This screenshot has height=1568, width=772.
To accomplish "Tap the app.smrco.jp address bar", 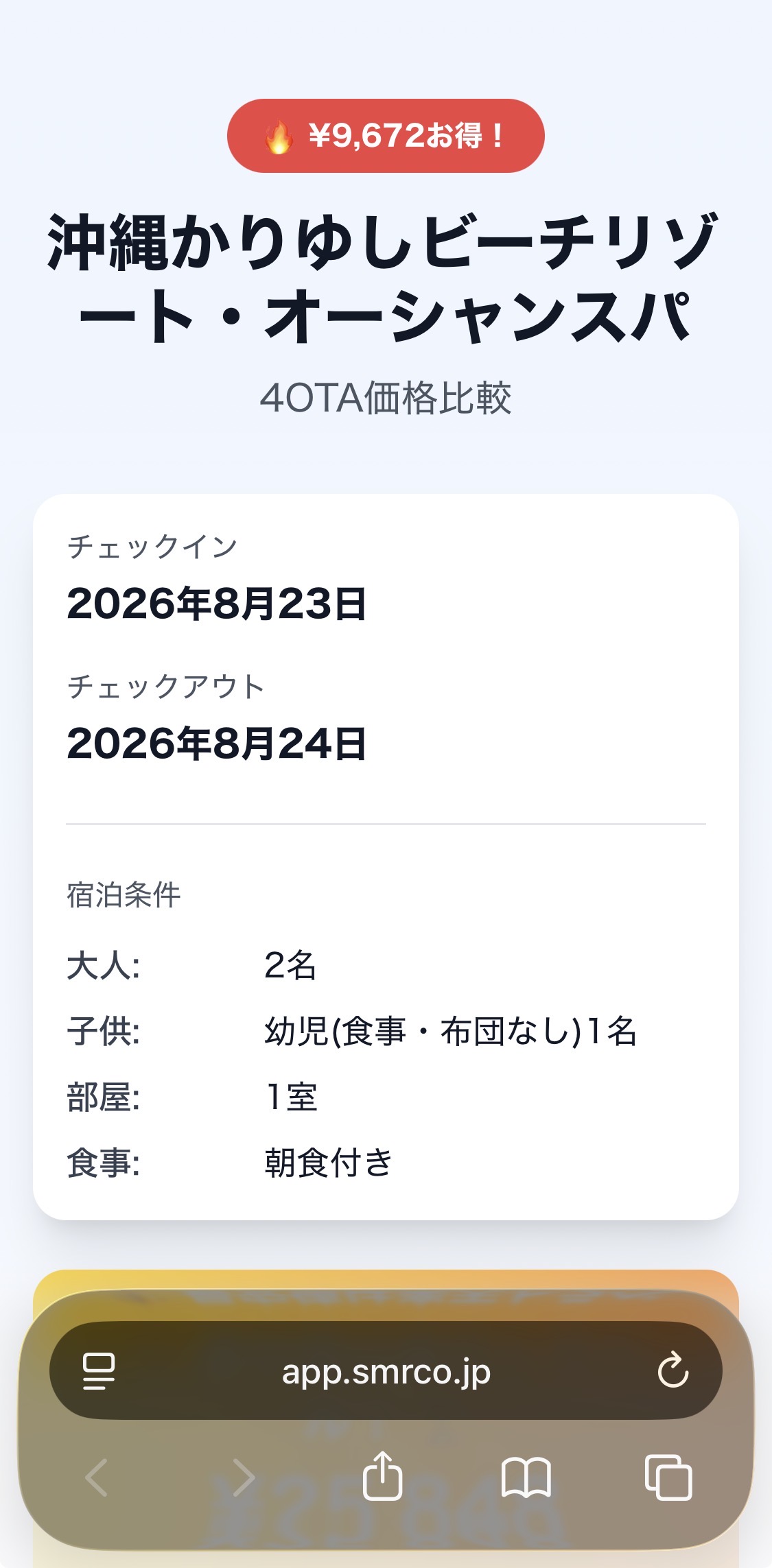I will [386, 1372].
